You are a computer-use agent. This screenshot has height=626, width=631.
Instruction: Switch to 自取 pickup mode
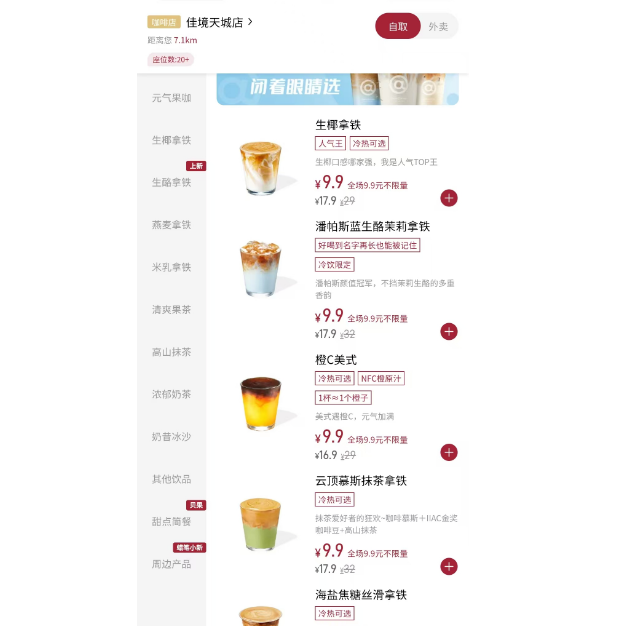398,27
